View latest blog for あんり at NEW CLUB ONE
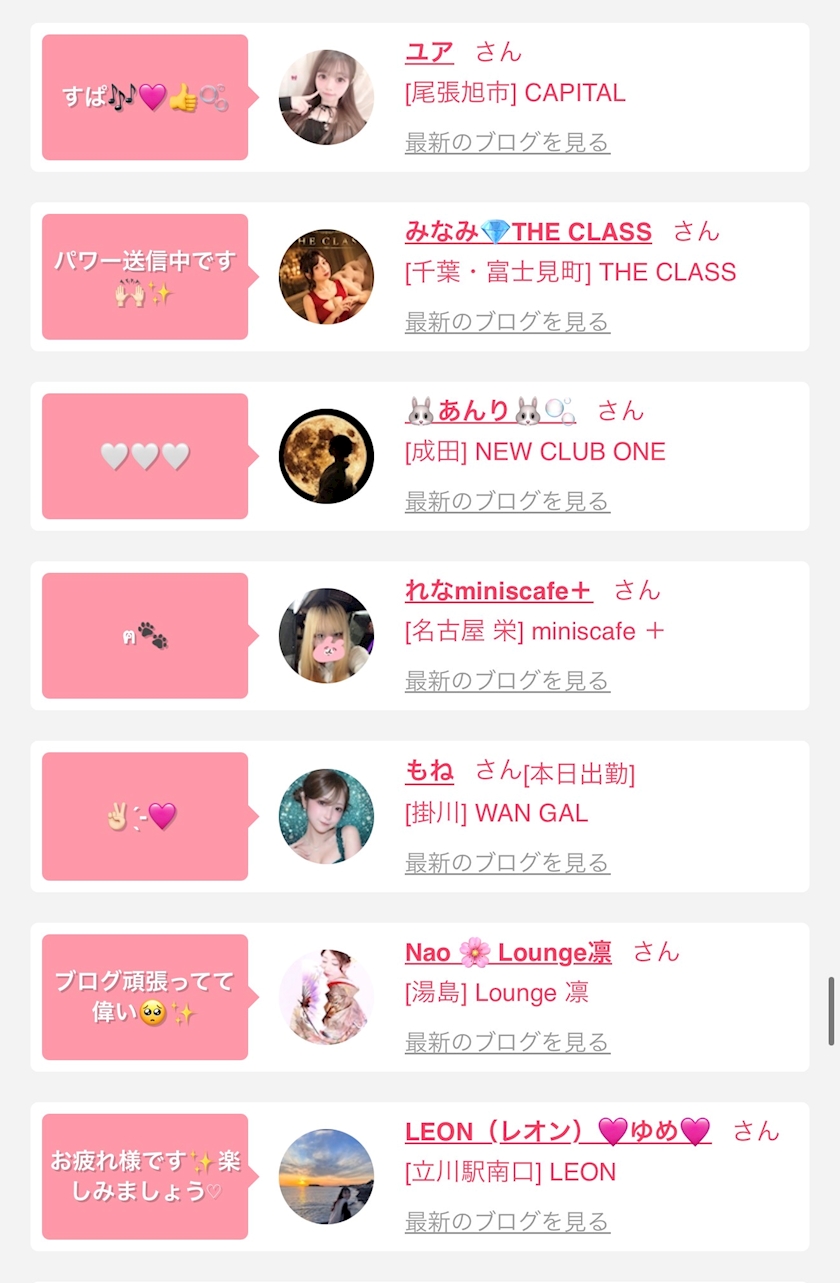 pyautogui.click(x=507, y=501)
